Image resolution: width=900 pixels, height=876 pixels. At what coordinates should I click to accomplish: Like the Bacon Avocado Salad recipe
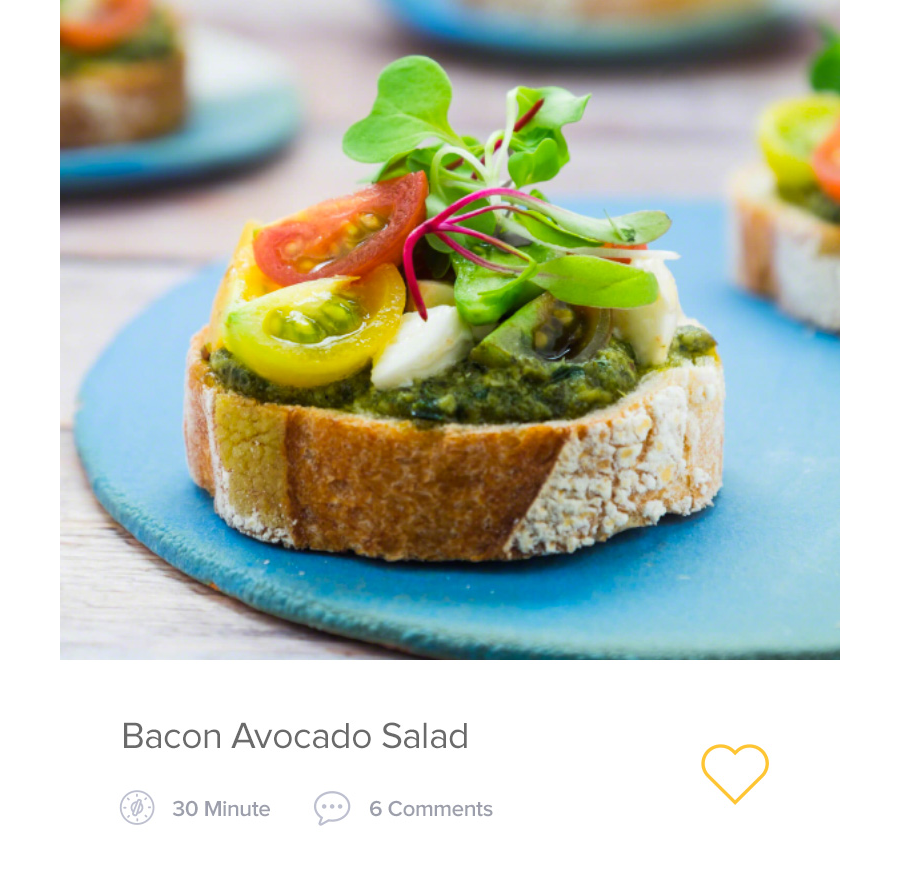click(x=735, y=773)
